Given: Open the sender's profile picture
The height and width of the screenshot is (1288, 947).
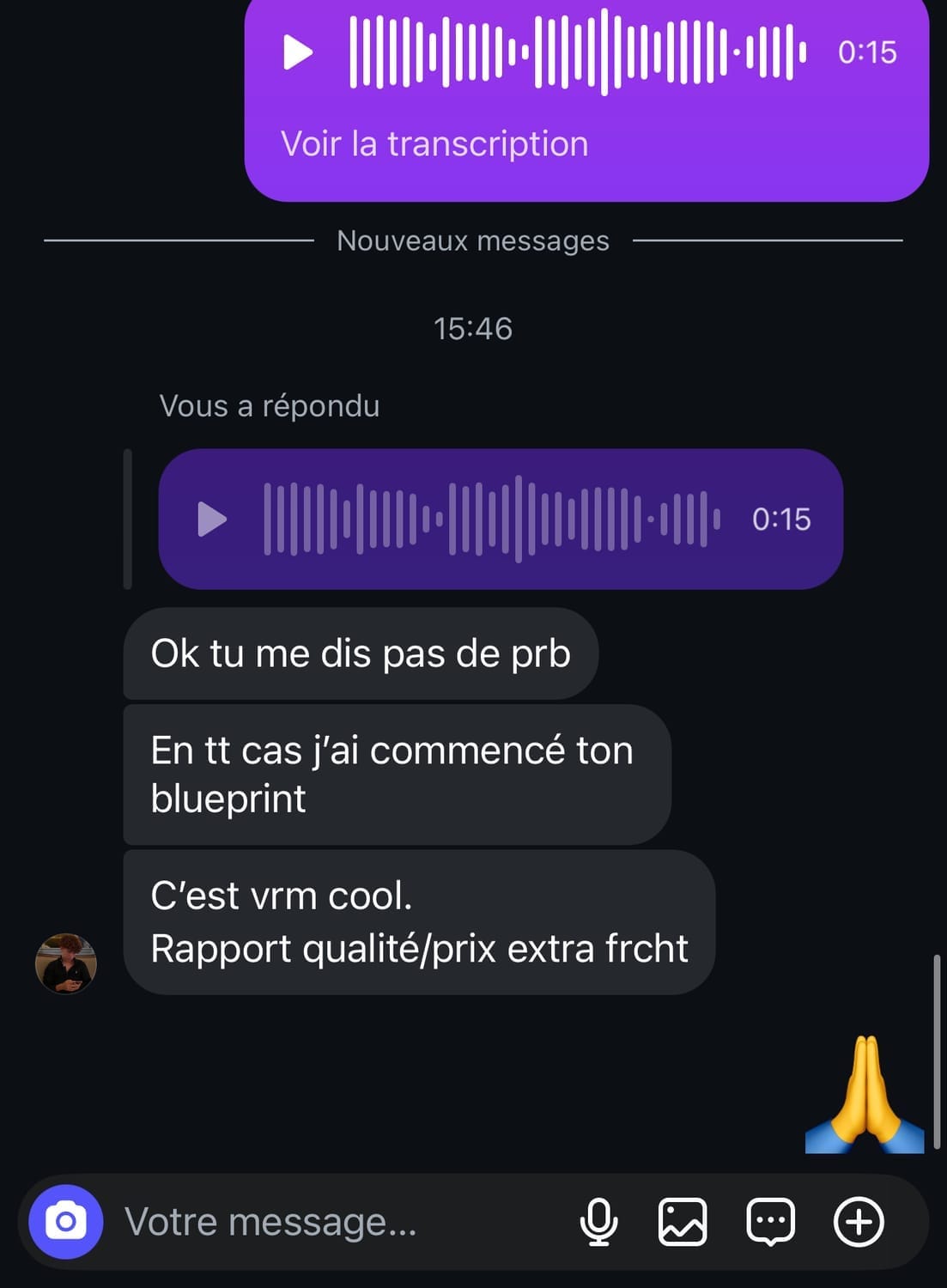Looking at the screenshot, I should pyautogui.click(x=66, y=963).
